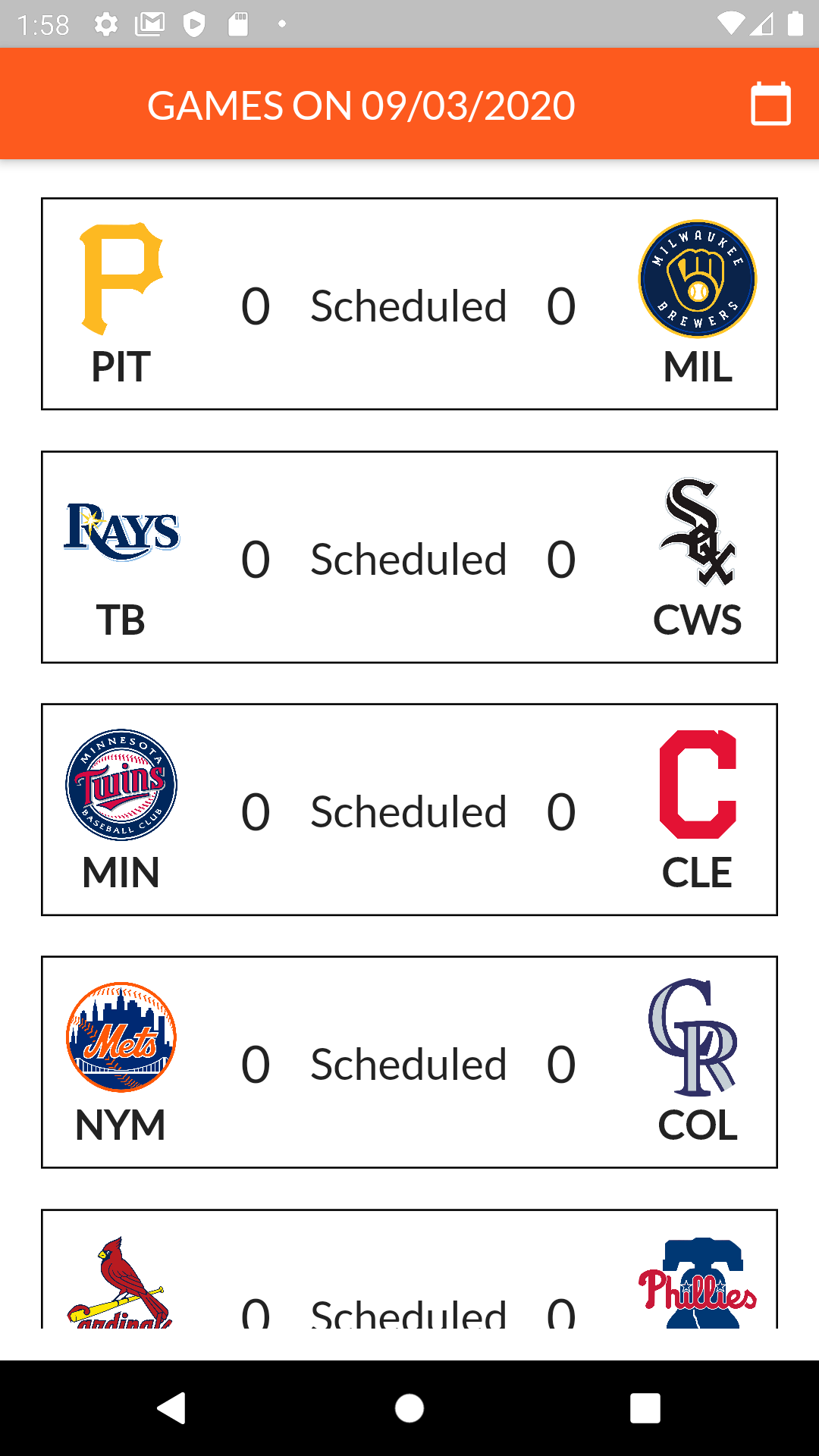View the MIN vs CLE game details

pos(409,810)
